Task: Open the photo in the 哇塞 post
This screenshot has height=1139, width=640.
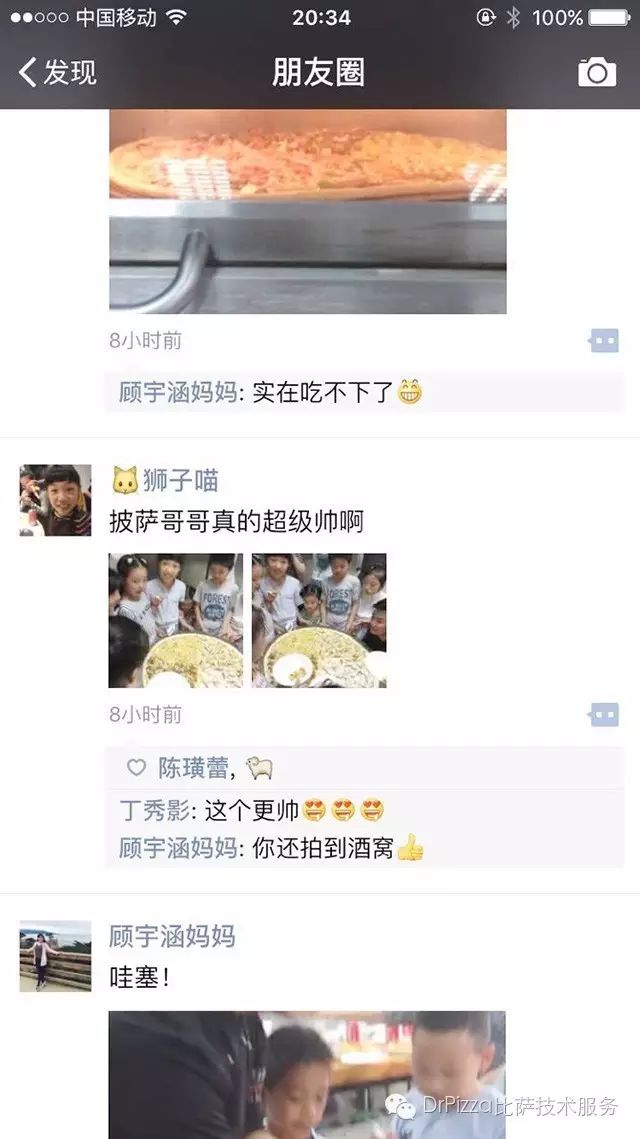Action: pyautogui.click(x=307, y=1075)
